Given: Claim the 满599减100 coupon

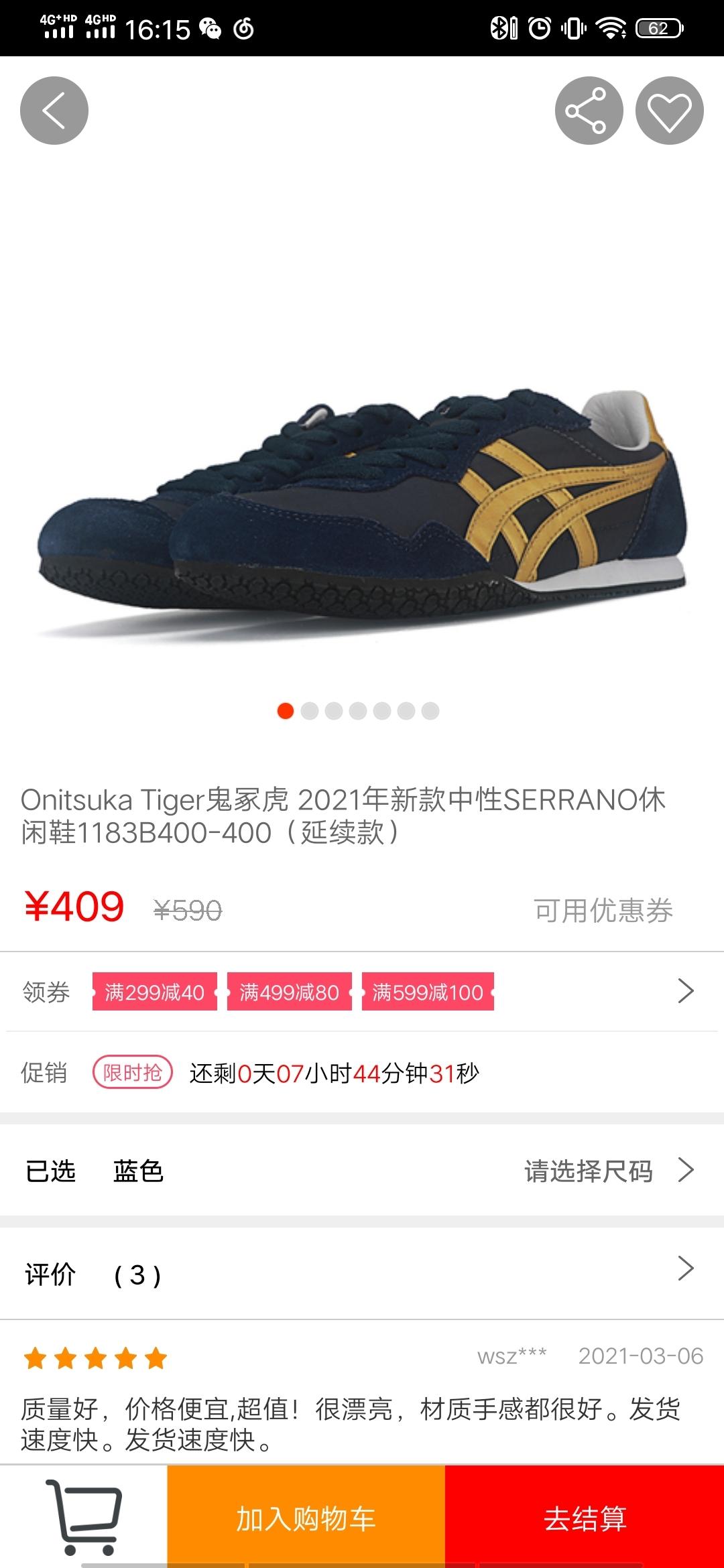Looking at the screenshot, I should (428, 992).
